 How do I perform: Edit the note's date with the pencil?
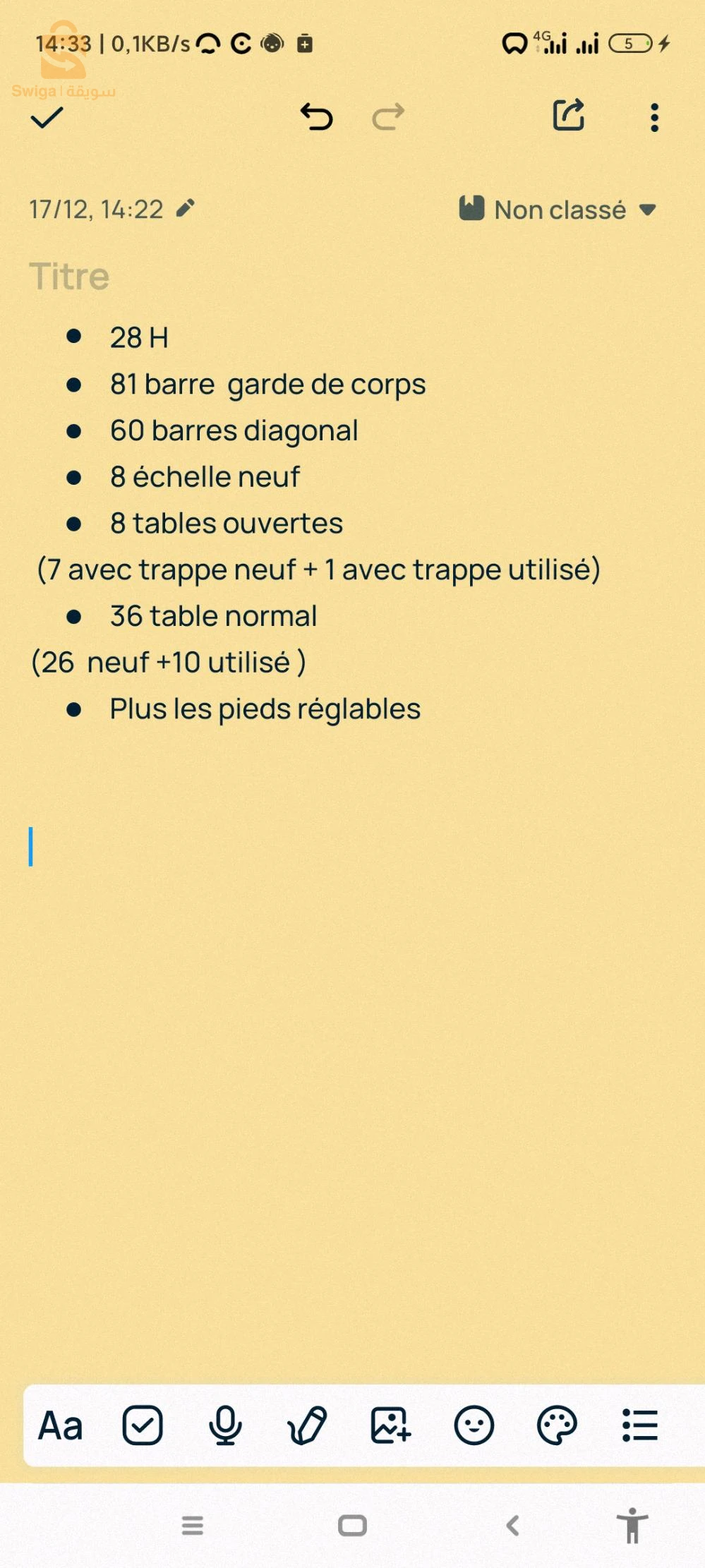coord(185,208)
